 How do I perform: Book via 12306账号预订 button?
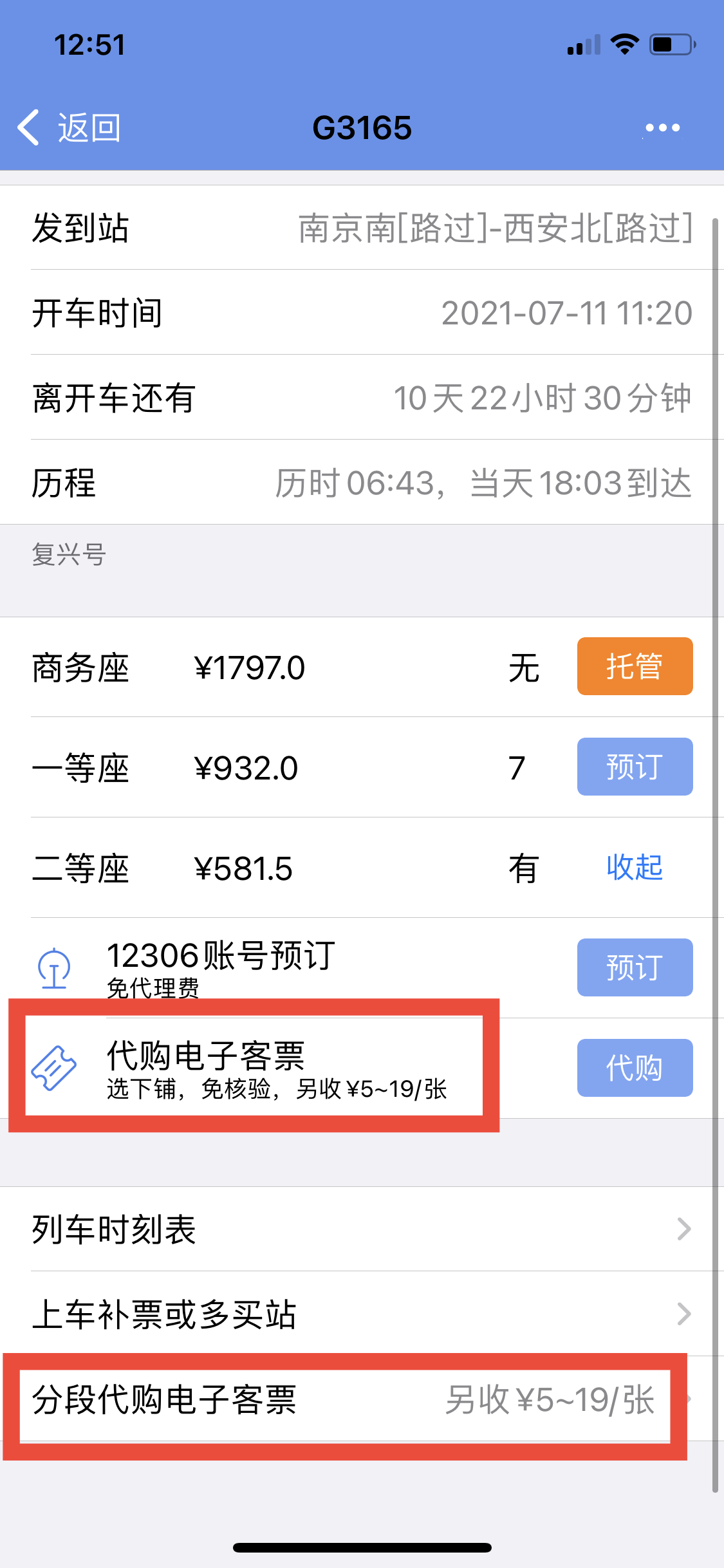coord(635,967)
